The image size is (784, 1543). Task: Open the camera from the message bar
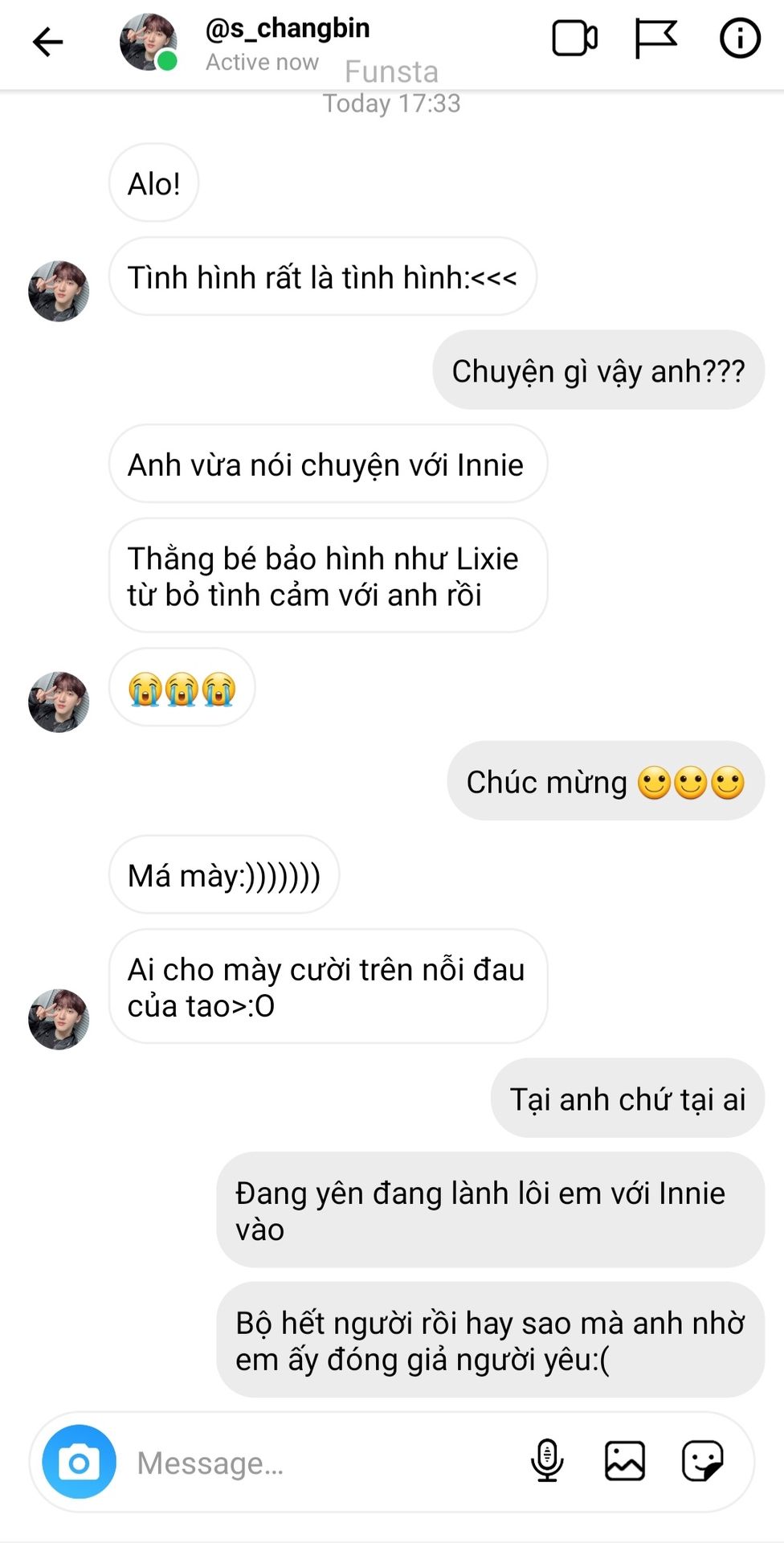pyautogui.click(x=79, y=1462)
